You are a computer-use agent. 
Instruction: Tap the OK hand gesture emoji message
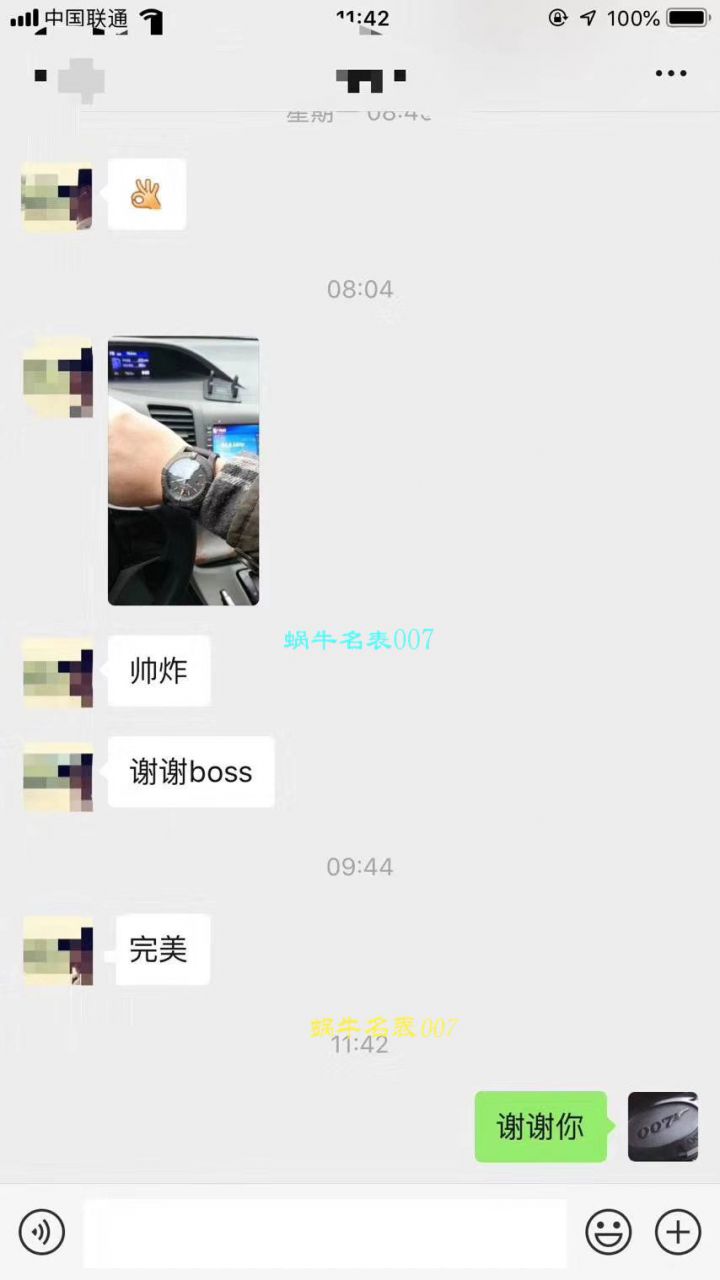tap(146, 194)
